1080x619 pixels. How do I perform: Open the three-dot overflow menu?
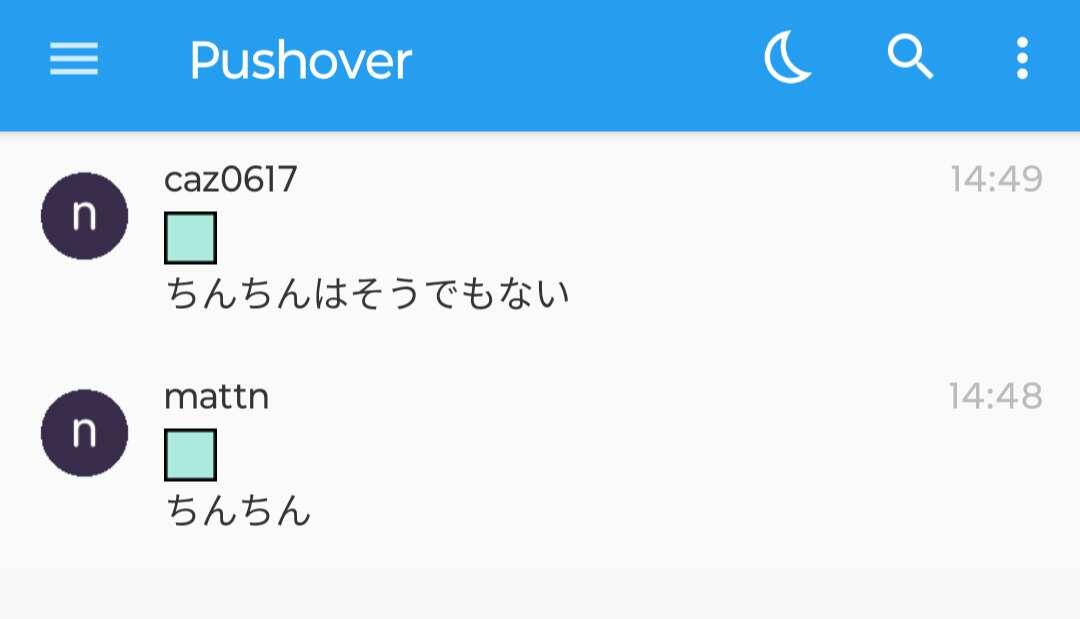click(x=1021, y=59)
